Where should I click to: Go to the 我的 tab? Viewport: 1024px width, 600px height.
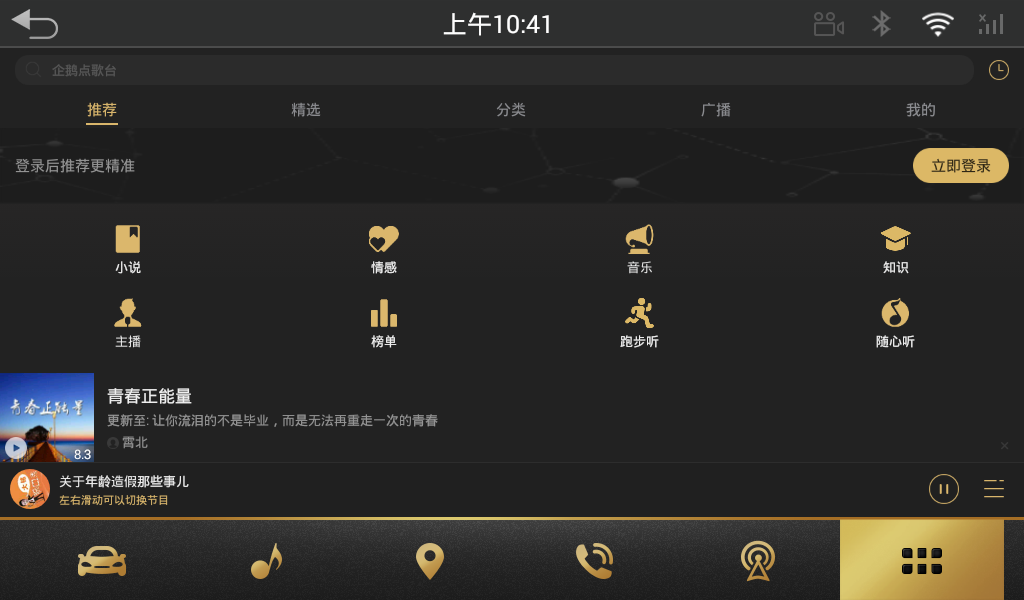click(920, 110)
